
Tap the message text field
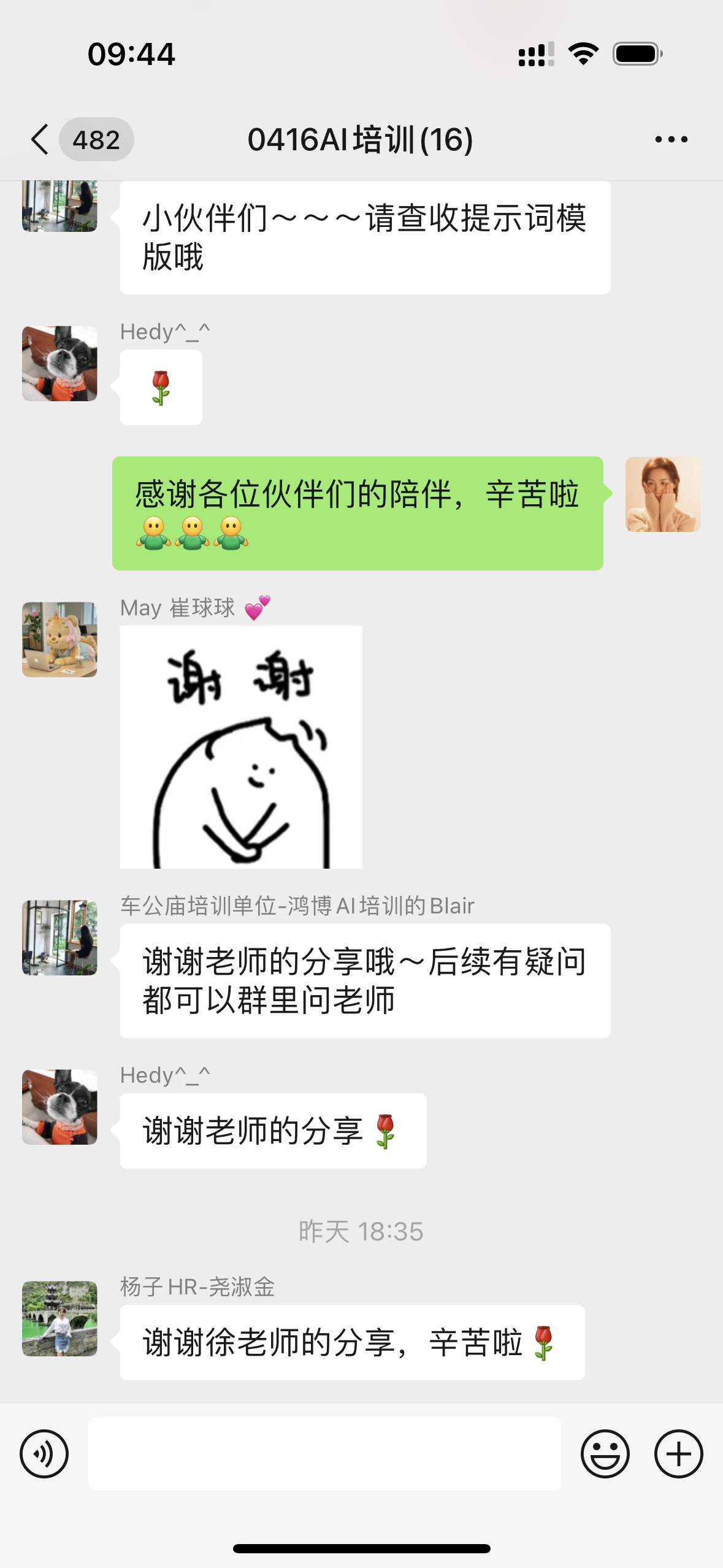point(324,1453)
